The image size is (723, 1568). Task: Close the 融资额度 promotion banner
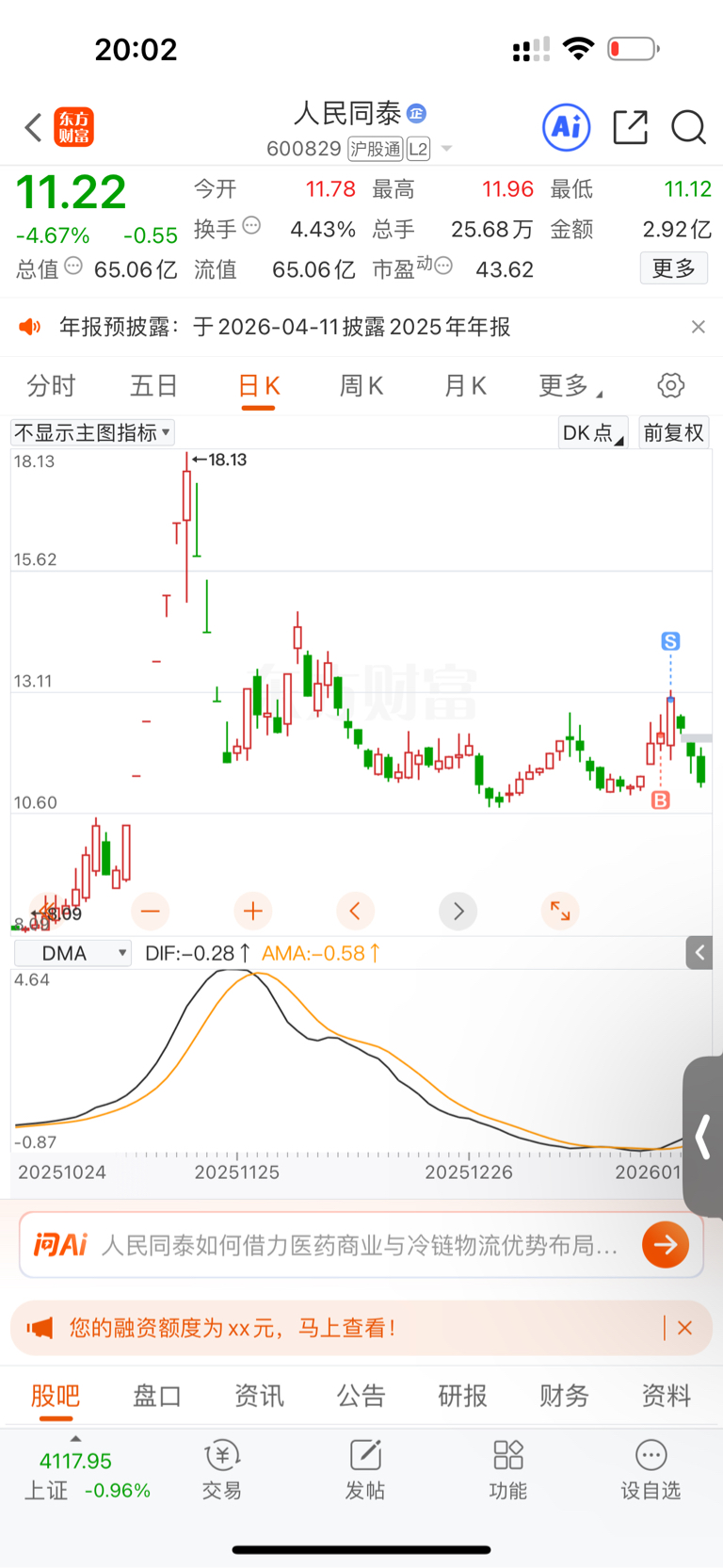[684, 1328]
